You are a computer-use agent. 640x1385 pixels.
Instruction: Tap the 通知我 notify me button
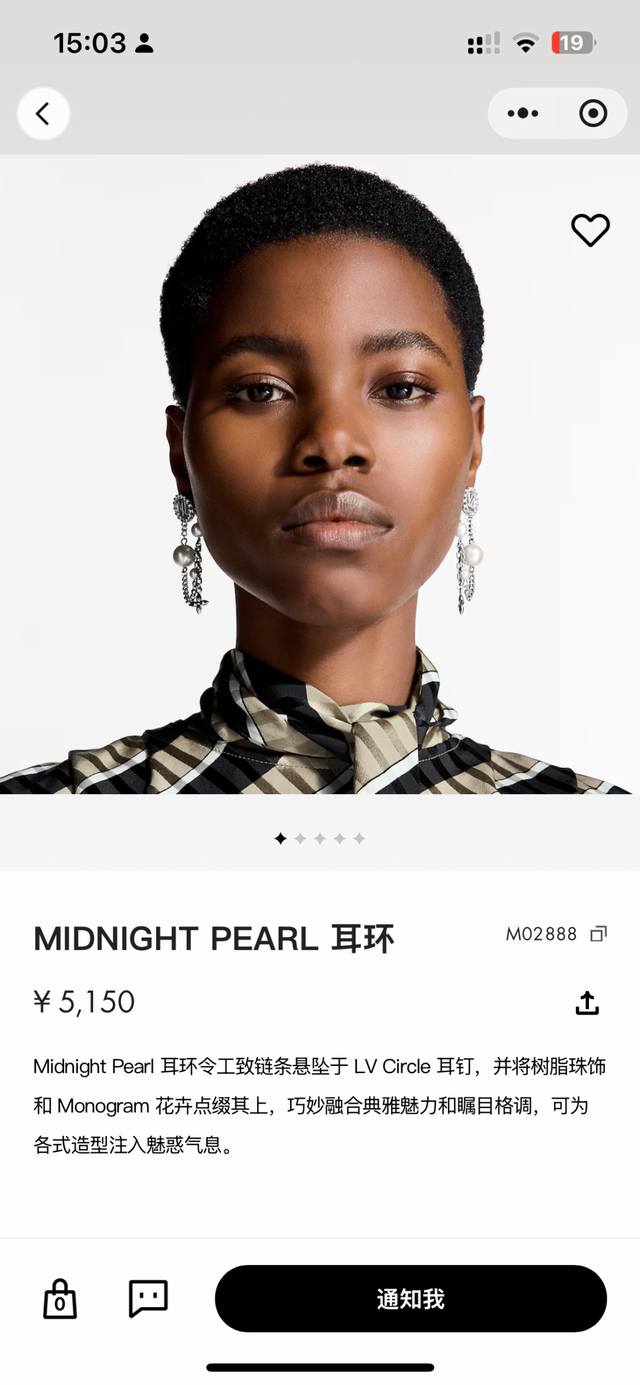click(410, 1299)
